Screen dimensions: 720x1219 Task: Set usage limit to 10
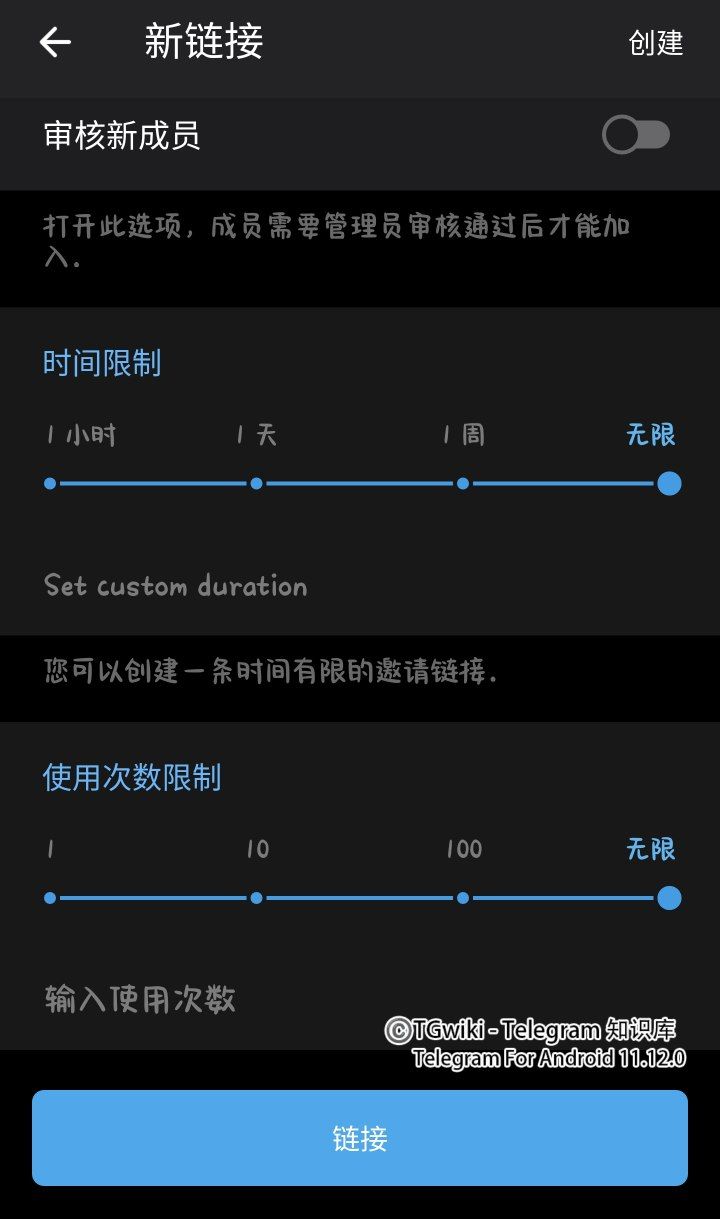257,898
